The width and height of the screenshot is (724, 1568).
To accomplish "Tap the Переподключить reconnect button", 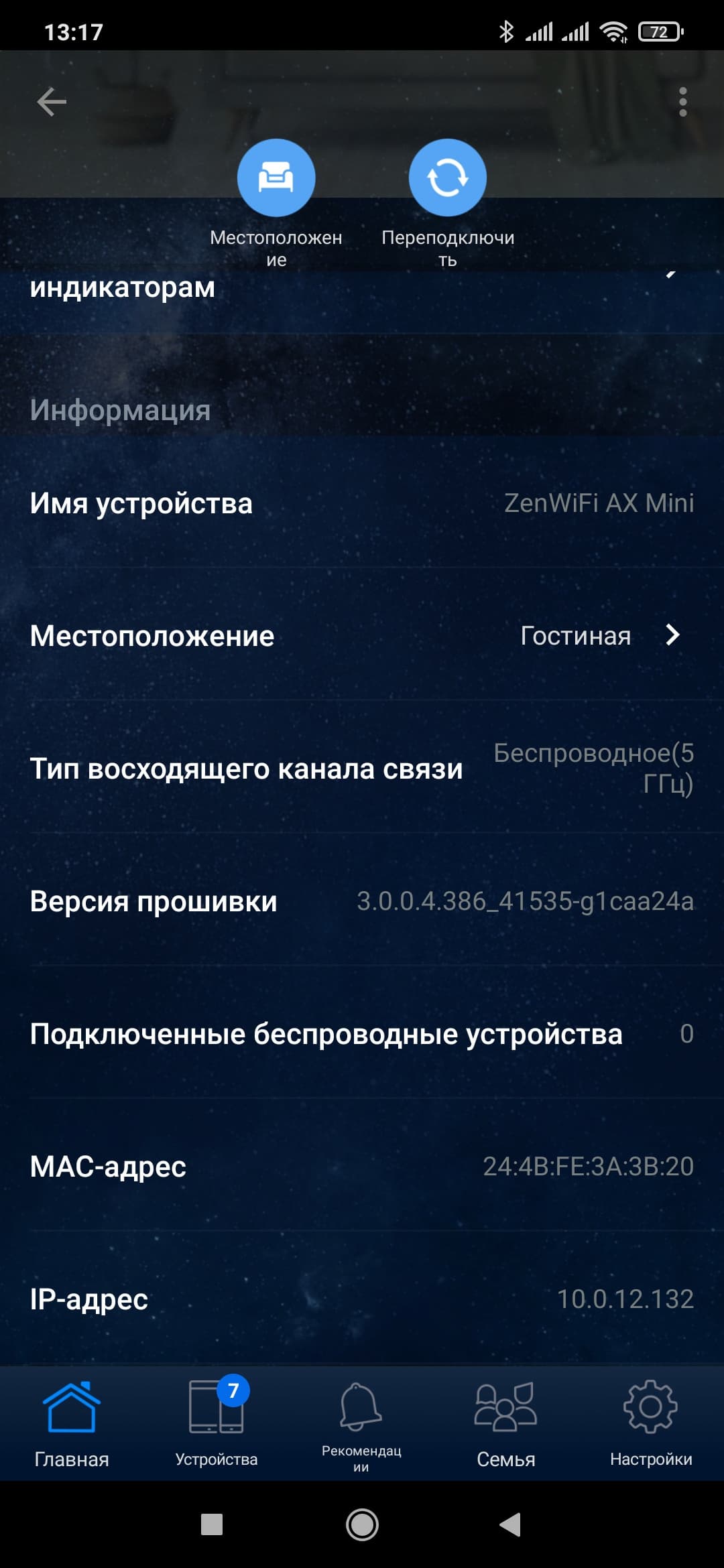I will coord(448,178).
